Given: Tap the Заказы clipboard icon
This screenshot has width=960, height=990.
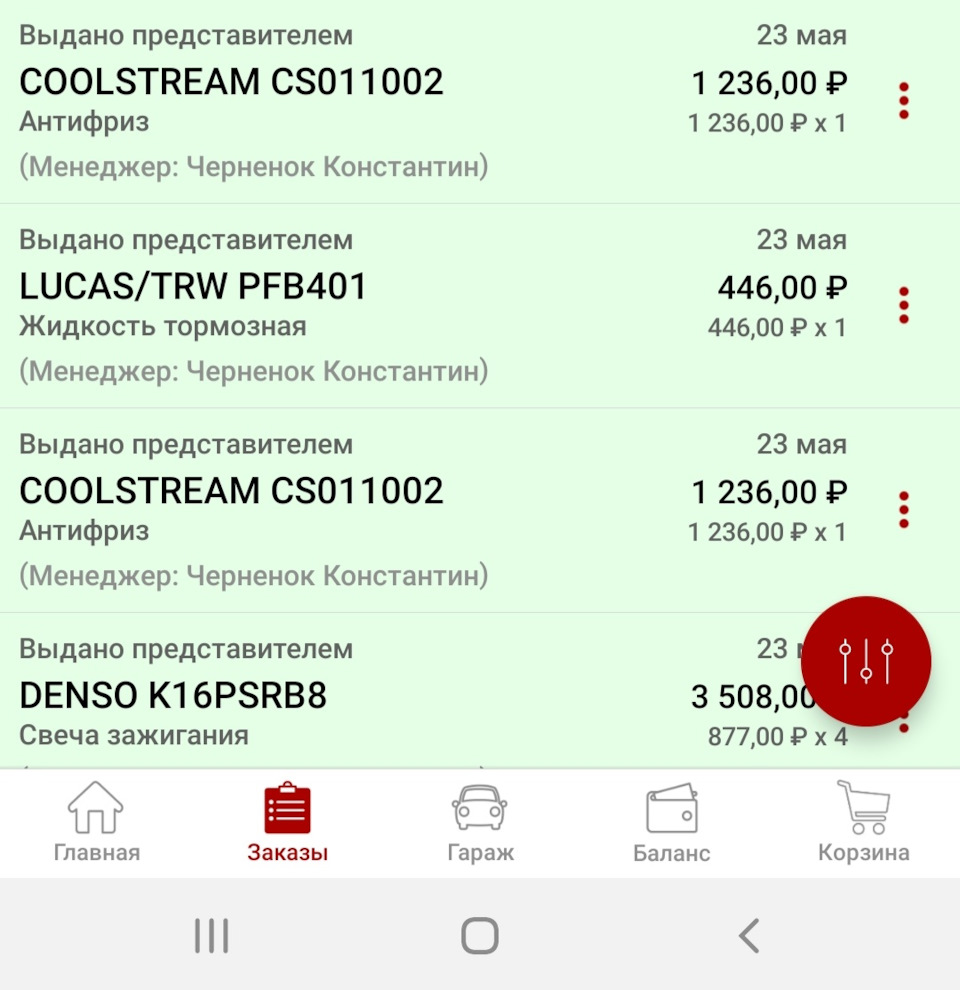Looking at the screenshot, I should click(287, 810).
